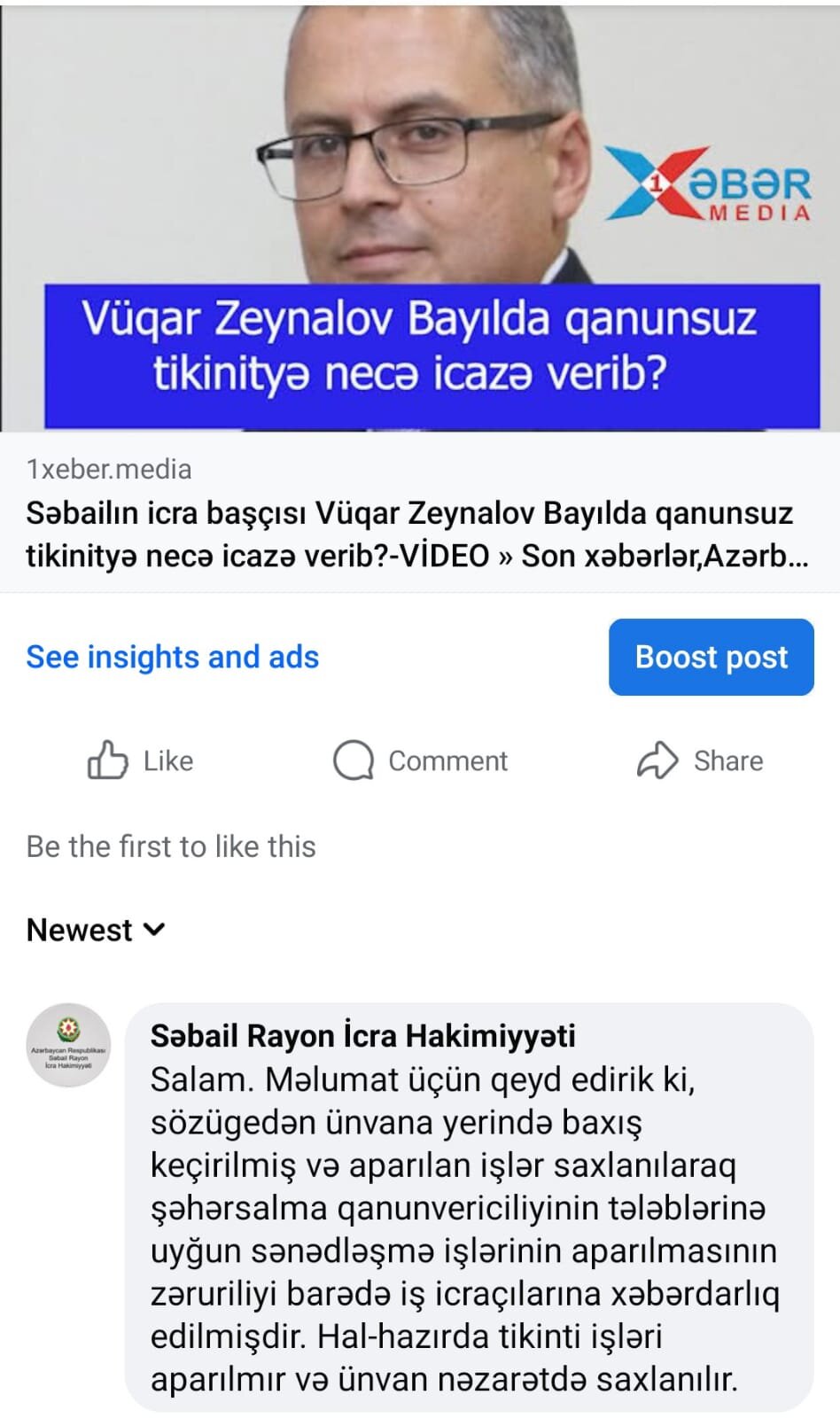
Task: Tap commenter name Səbail Rayon İcra Hakimiyyəti
Action: pos(362,1035)
